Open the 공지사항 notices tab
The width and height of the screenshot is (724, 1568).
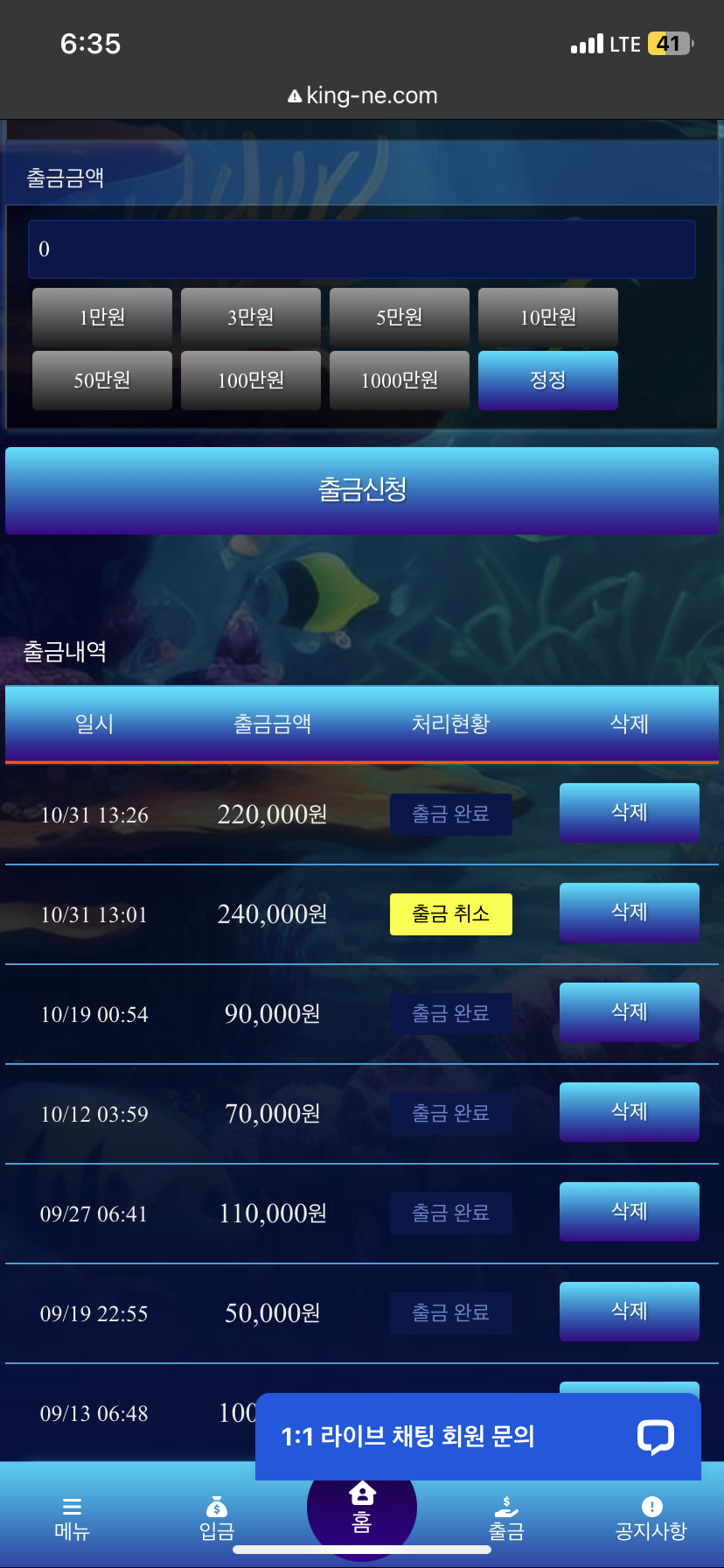(651, 1519)
